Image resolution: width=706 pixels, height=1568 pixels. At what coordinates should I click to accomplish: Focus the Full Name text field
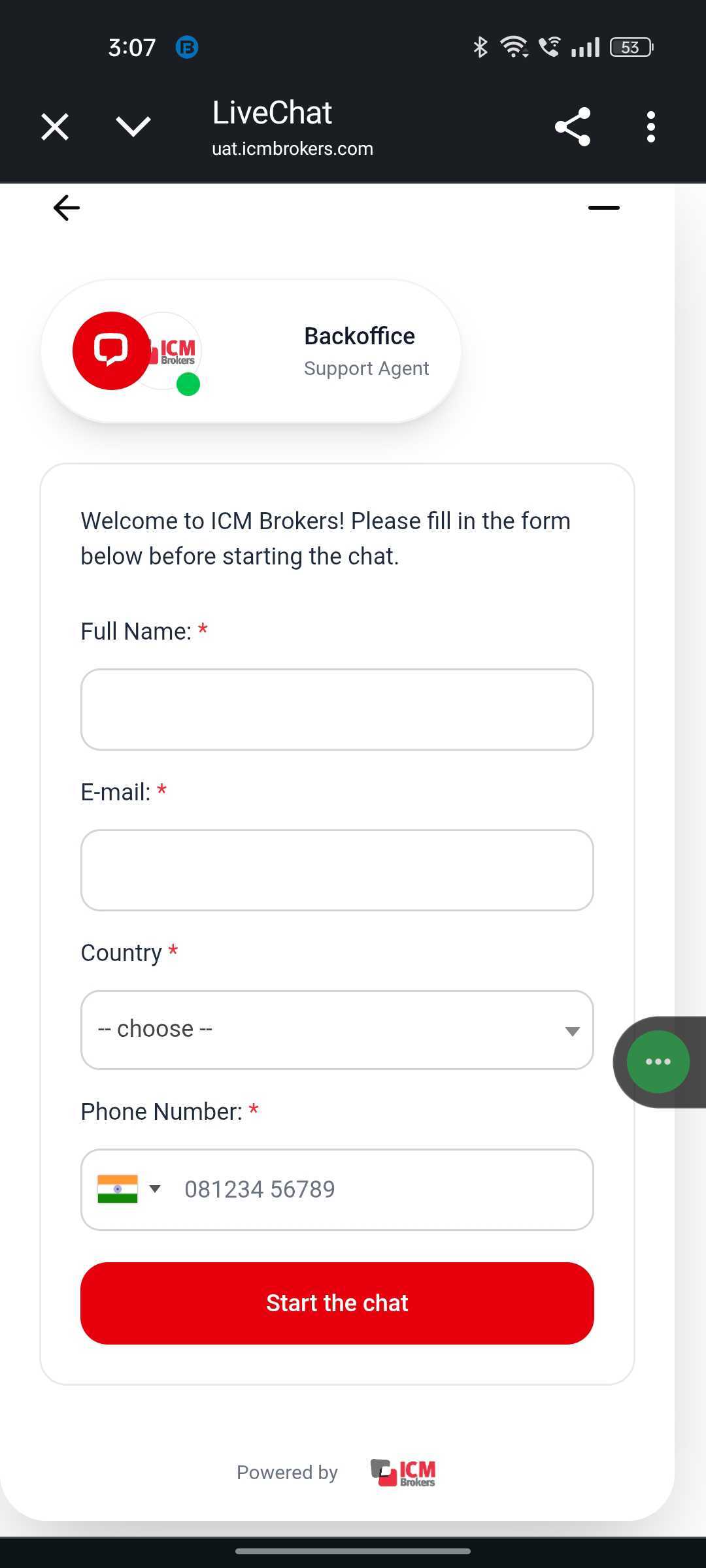[337, 710]
